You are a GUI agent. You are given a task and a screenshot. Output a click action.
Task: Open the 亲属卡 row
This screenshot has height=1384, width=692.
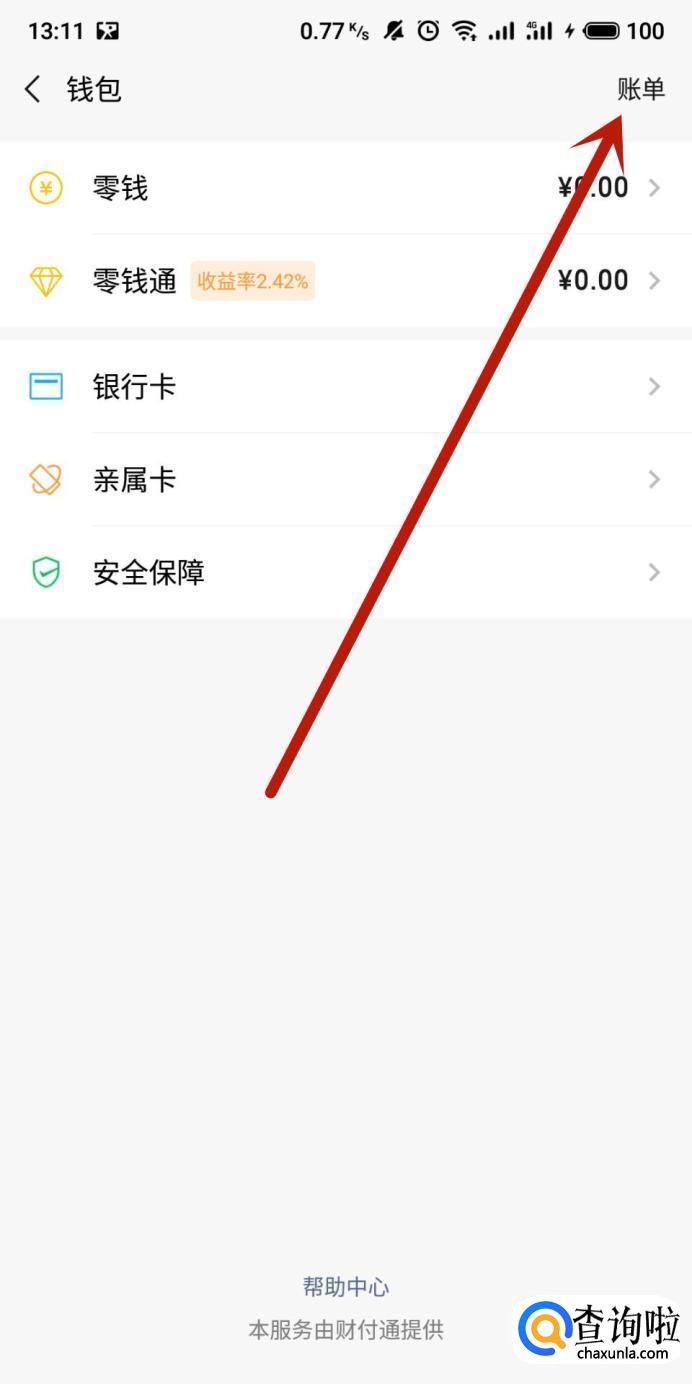(x=346, y=480)
